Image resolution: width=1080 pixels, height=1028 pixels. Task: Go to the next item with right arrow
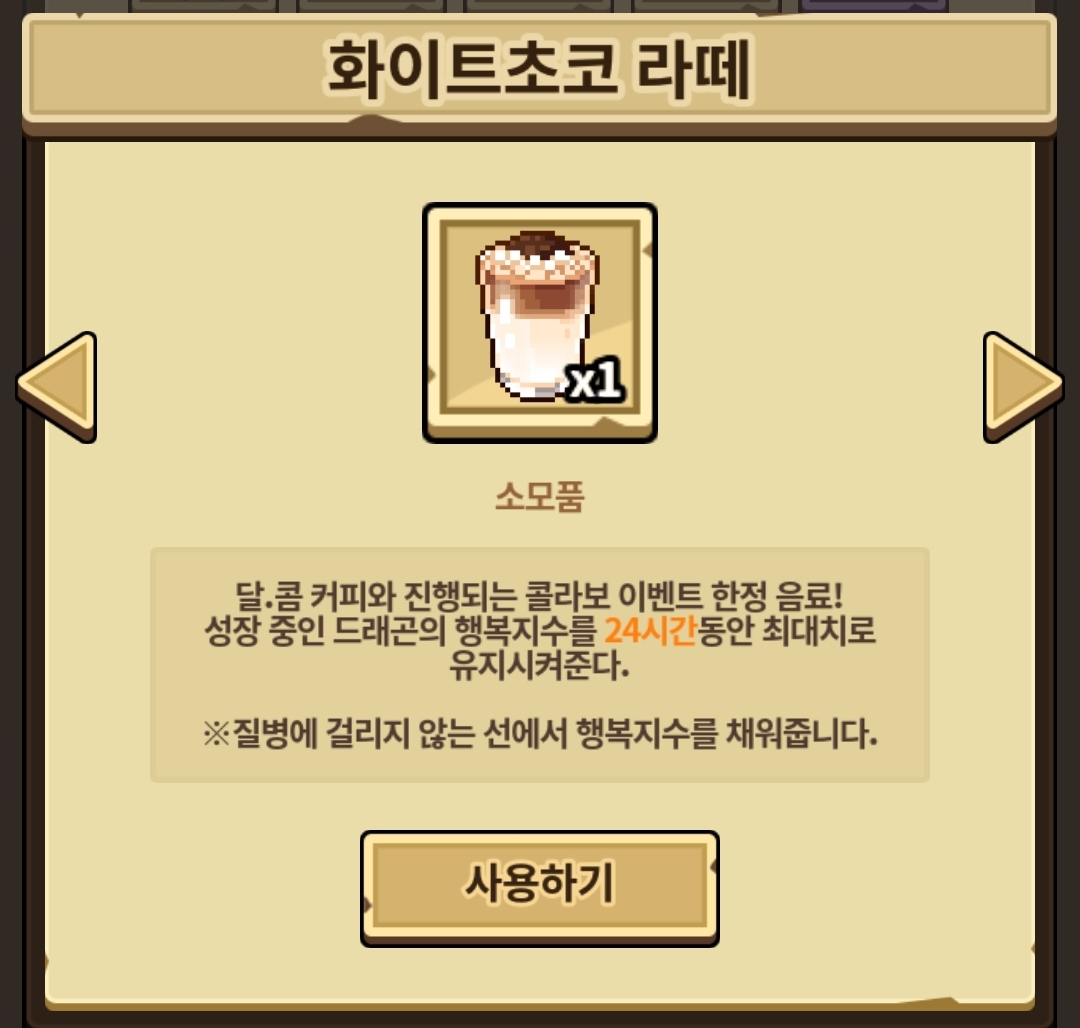[1023, 387]
